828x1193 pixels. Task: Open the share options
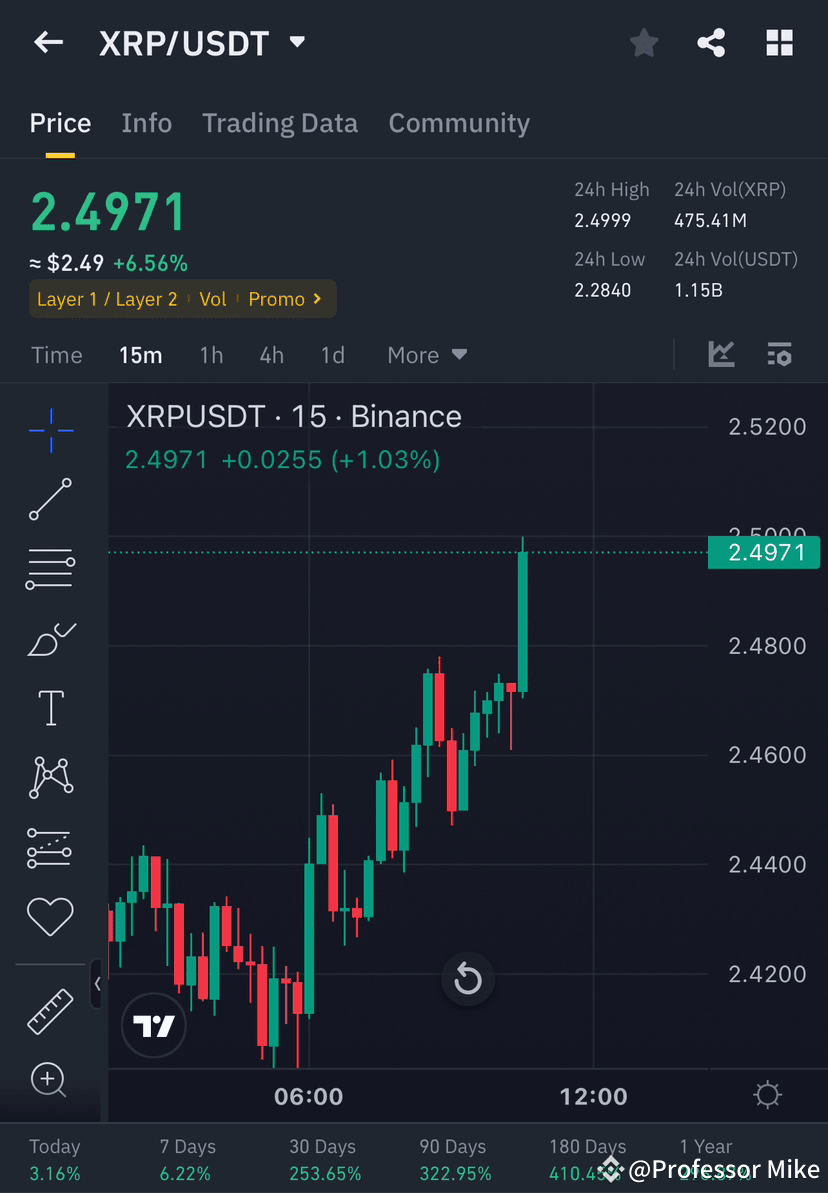(x=711, y=42)
